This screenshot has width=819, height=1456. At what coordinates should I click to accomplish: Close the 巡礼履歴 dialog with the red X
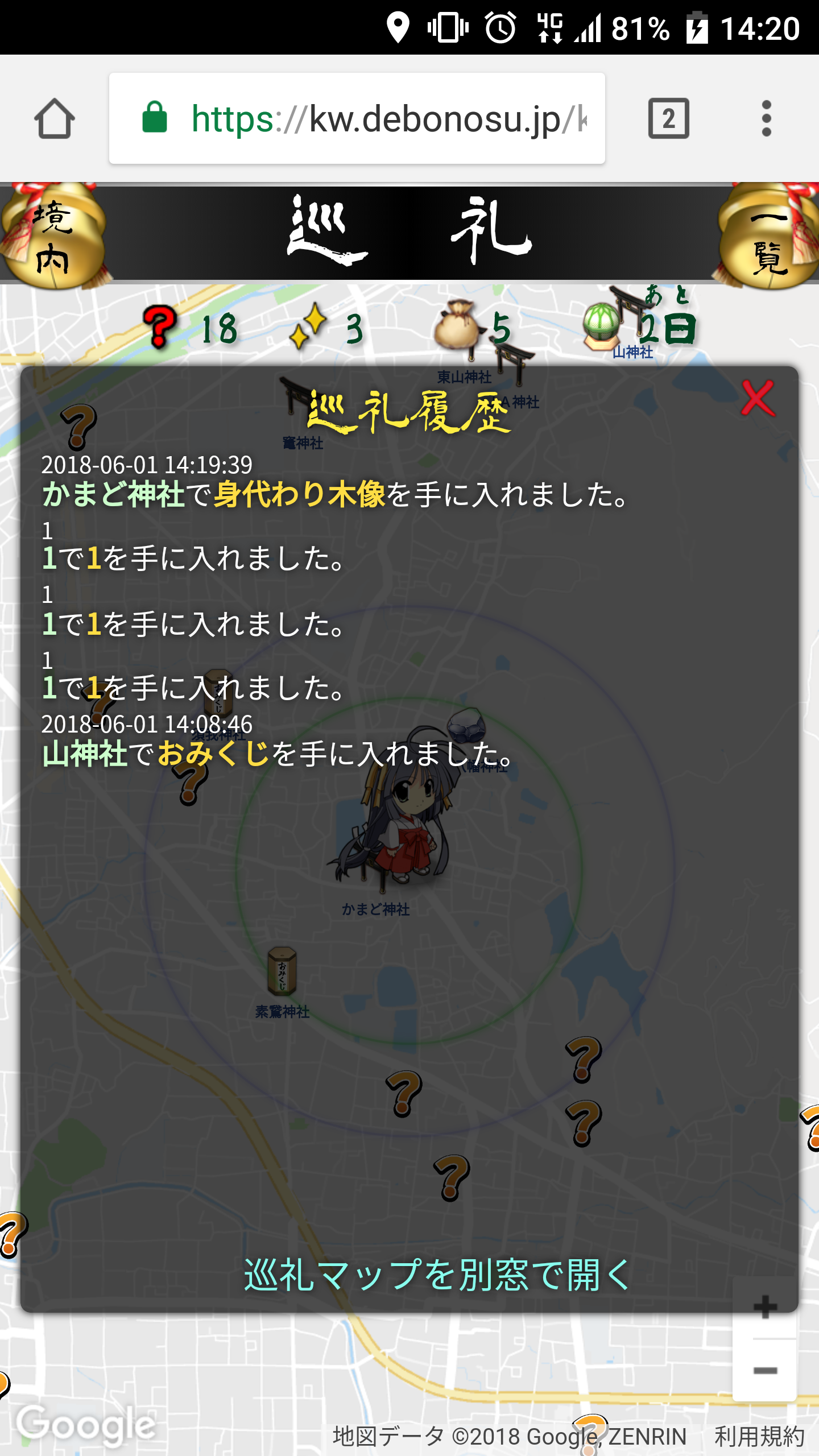[758, 399]
